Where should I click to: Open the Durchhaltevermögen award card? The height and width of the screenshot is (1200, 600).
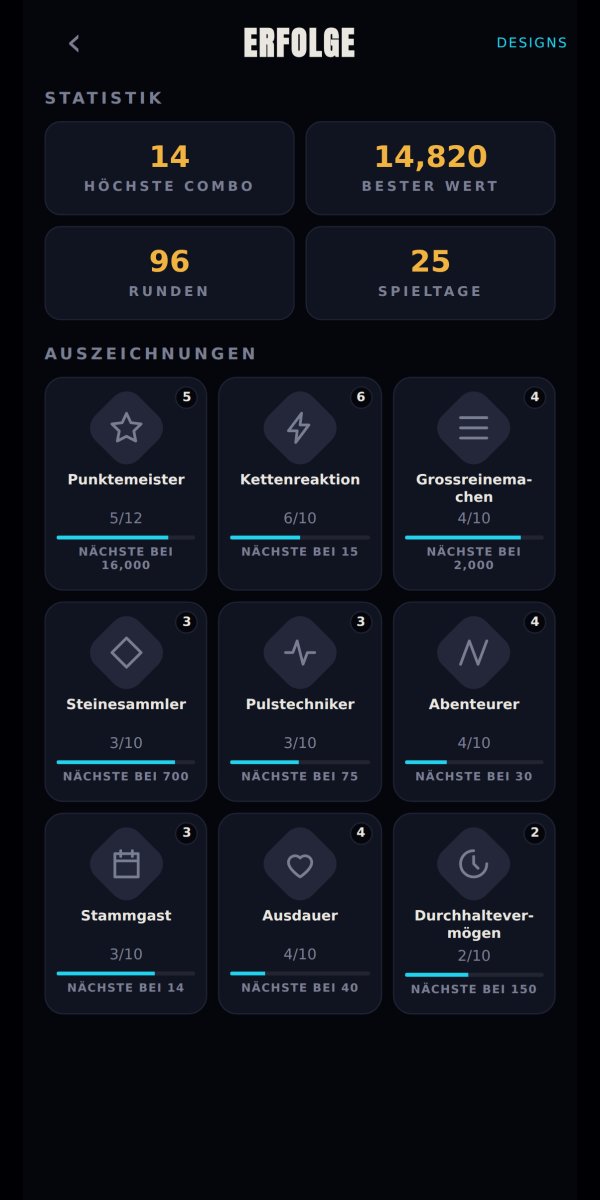[474, 913]
